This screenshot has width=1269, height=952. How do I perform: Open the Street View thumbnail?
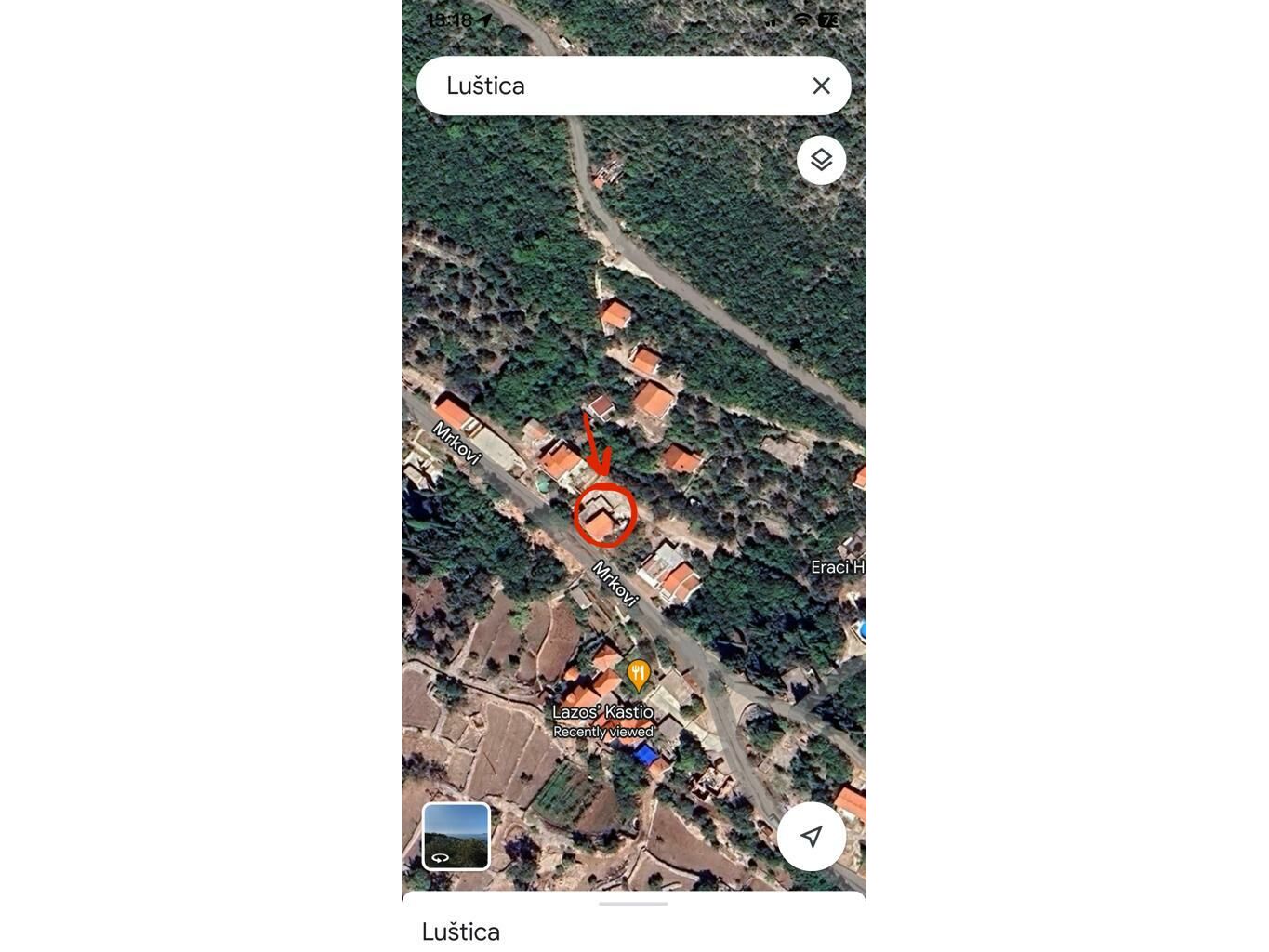coord(456,836)
